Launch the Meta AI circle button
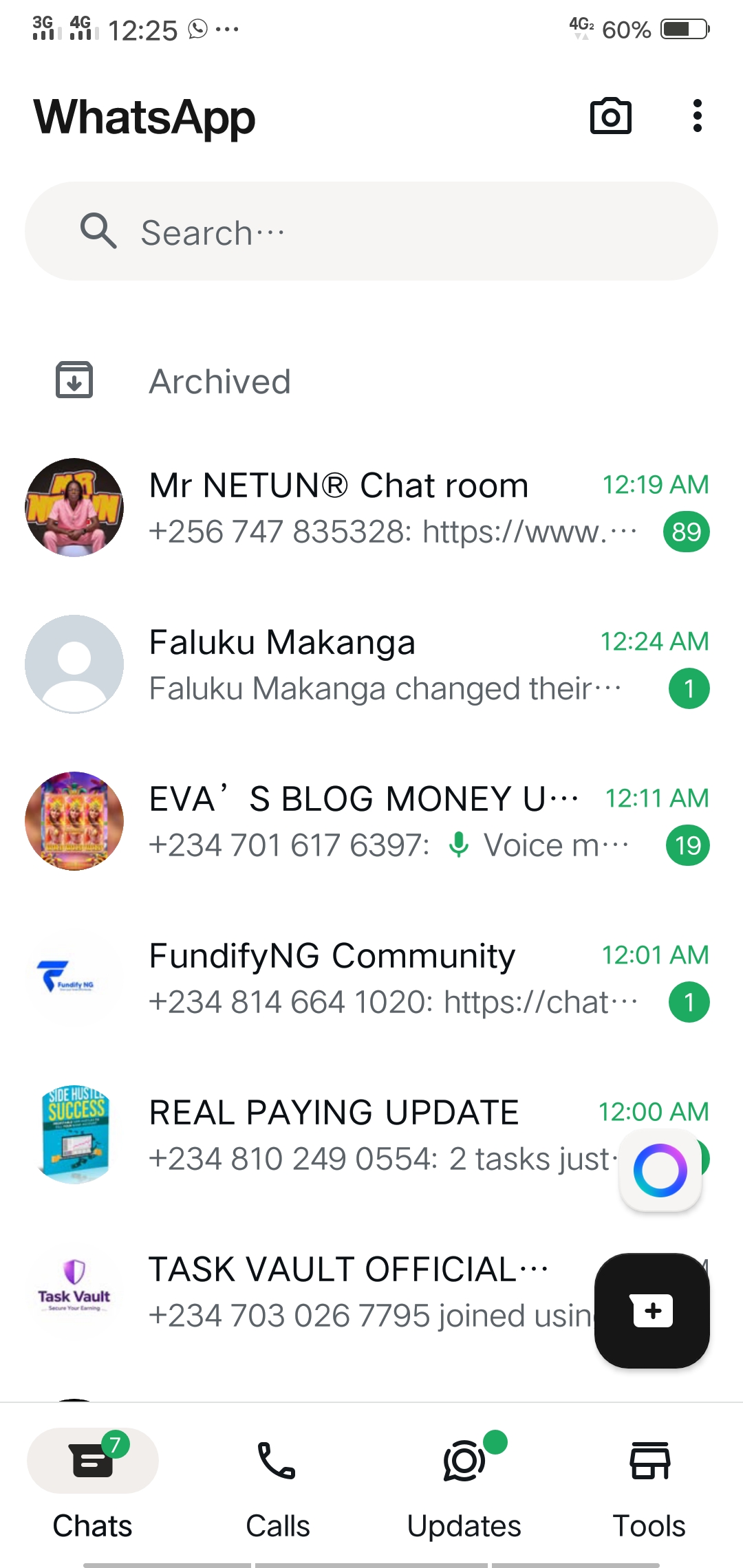743x1568 pixels. [x=660, y=1170]
